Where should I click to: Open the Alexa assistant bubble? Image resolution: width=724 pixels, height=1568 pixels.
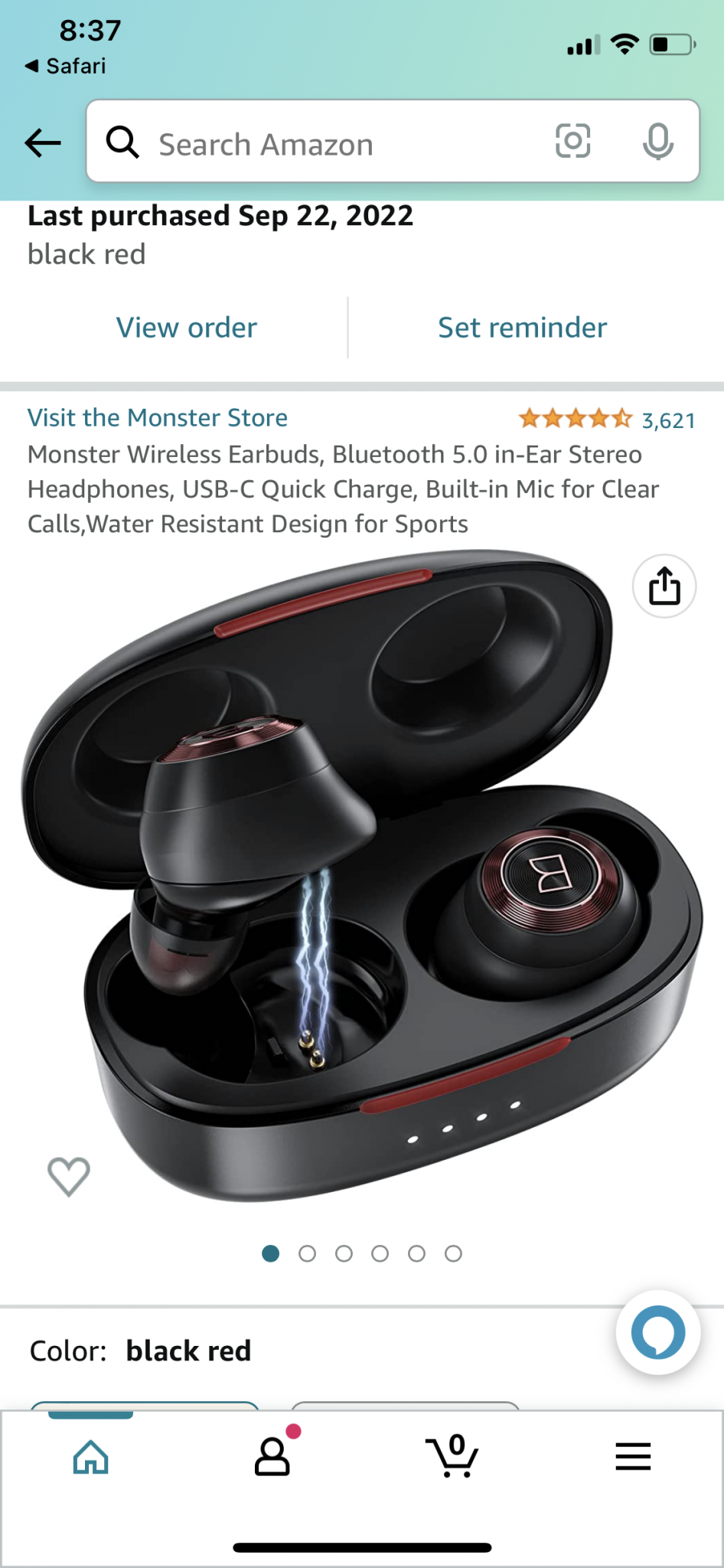[658, 1333]
